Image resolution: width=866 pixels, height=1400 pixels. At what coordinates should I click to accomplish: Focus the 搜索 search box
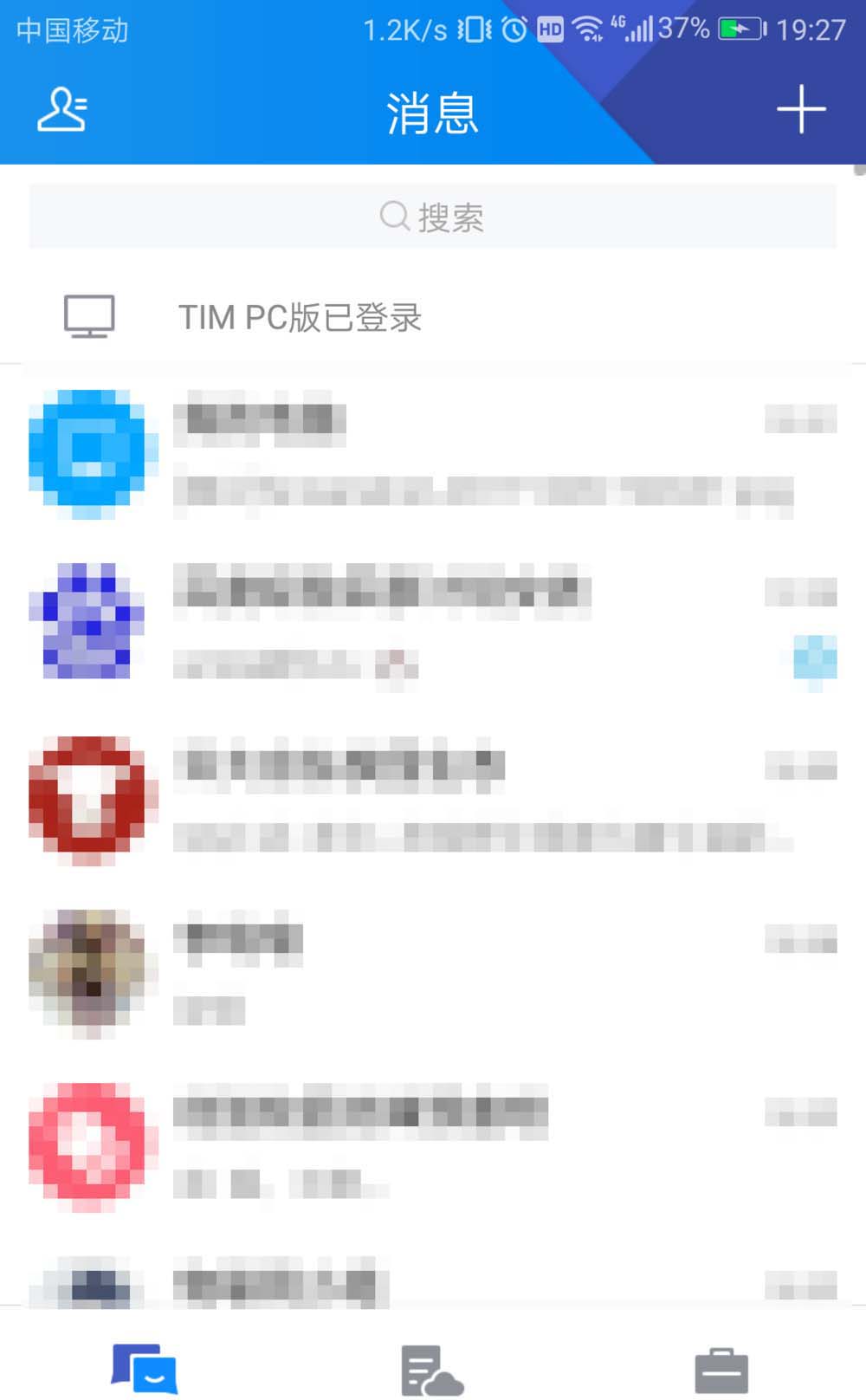[433, 217]
